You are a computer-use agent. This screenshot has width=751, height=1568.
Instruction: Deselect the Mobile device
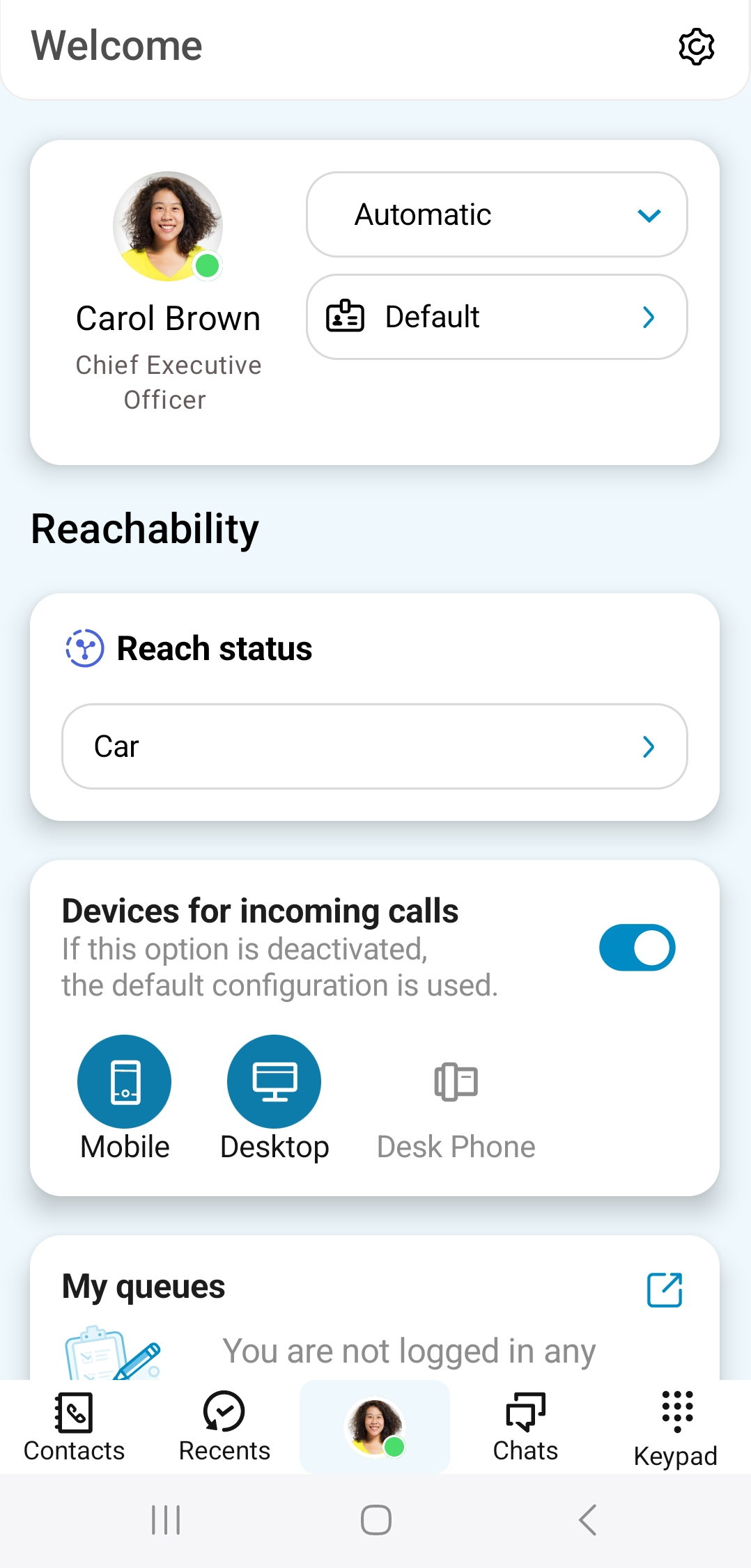point(125,1081)
